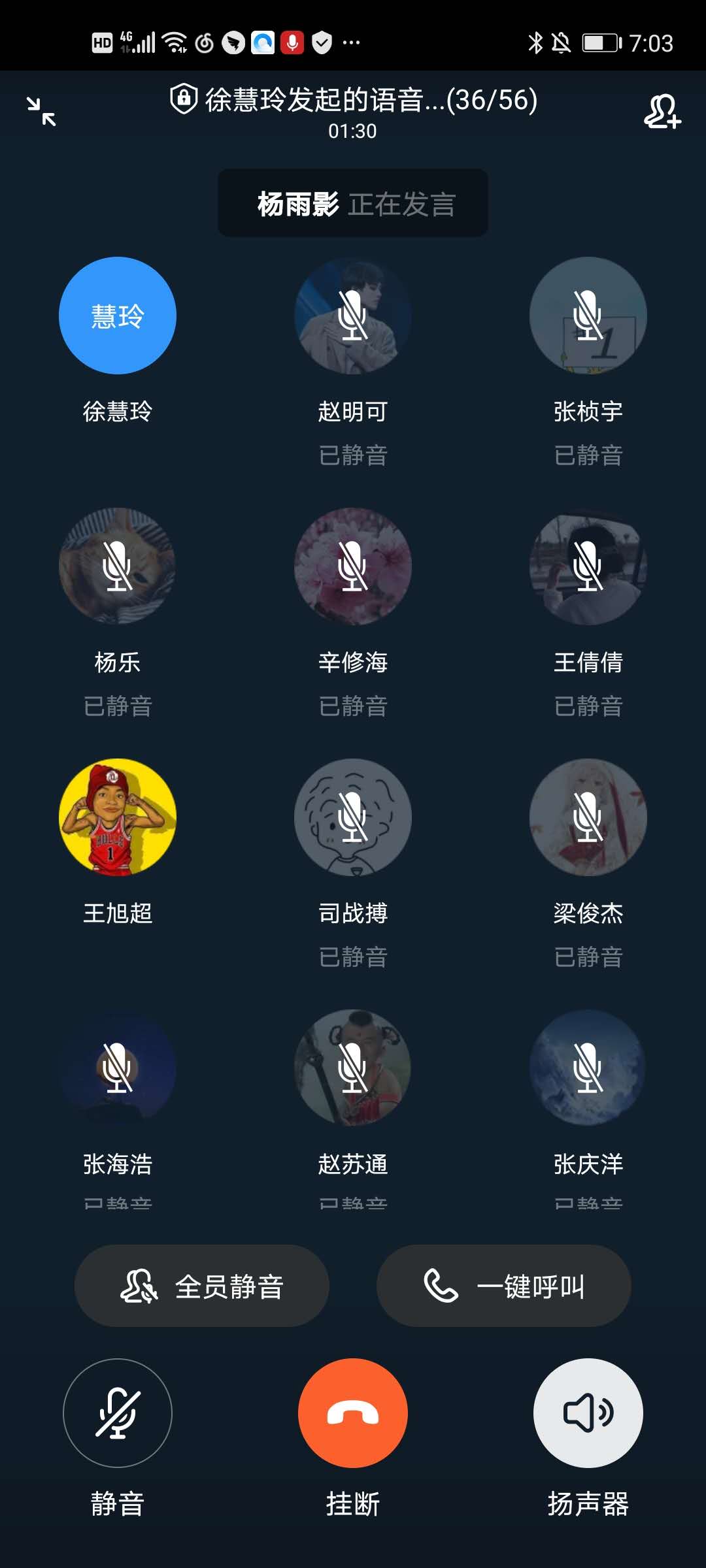Image resolution: width=706 pixels, height=1568 pixels.
Task: Tap participant 赵苏通's avatar
Action: [x=353, y=1068]
